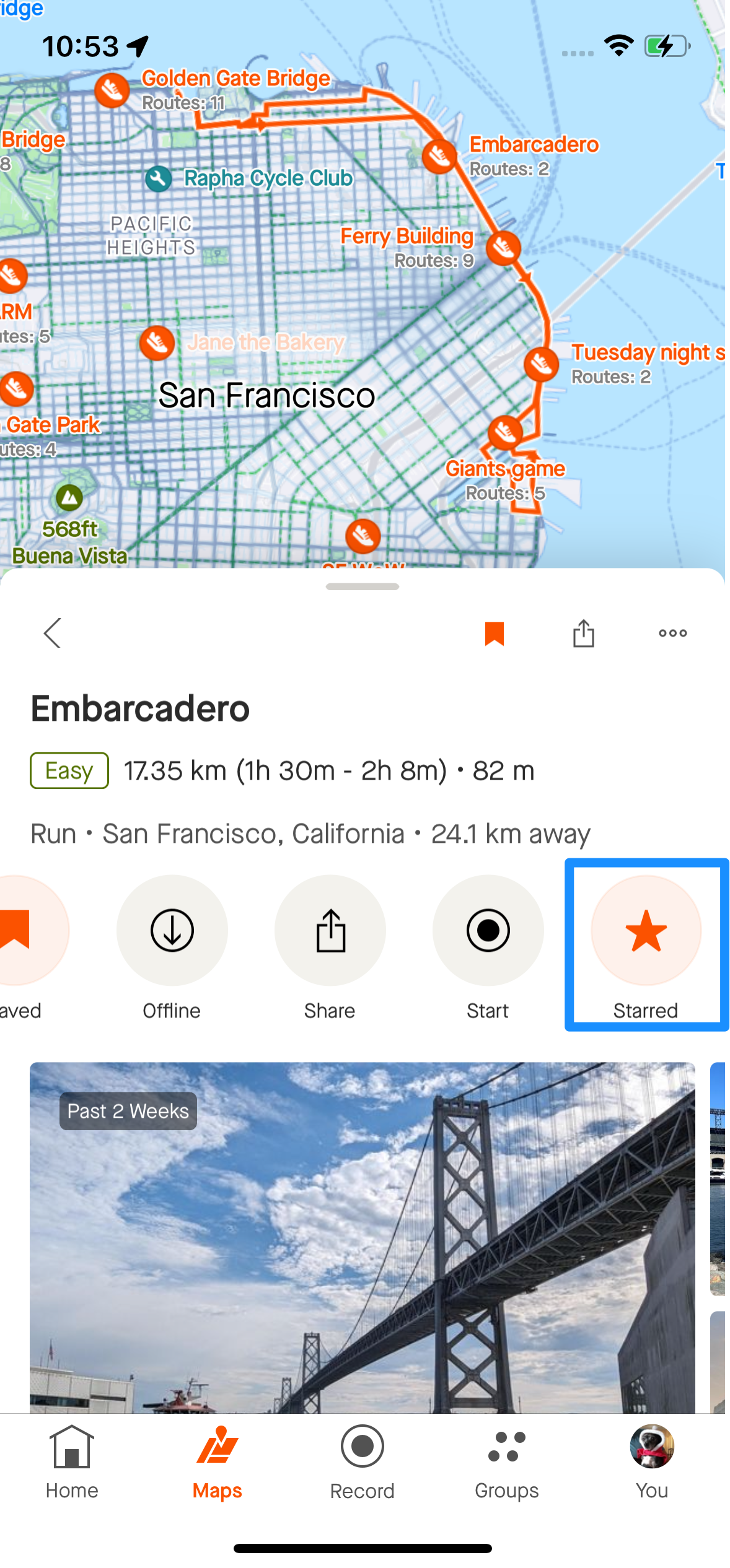Go back from the Embarcadero route
The width and height of the screenshot is (730, 1568).
53,633
